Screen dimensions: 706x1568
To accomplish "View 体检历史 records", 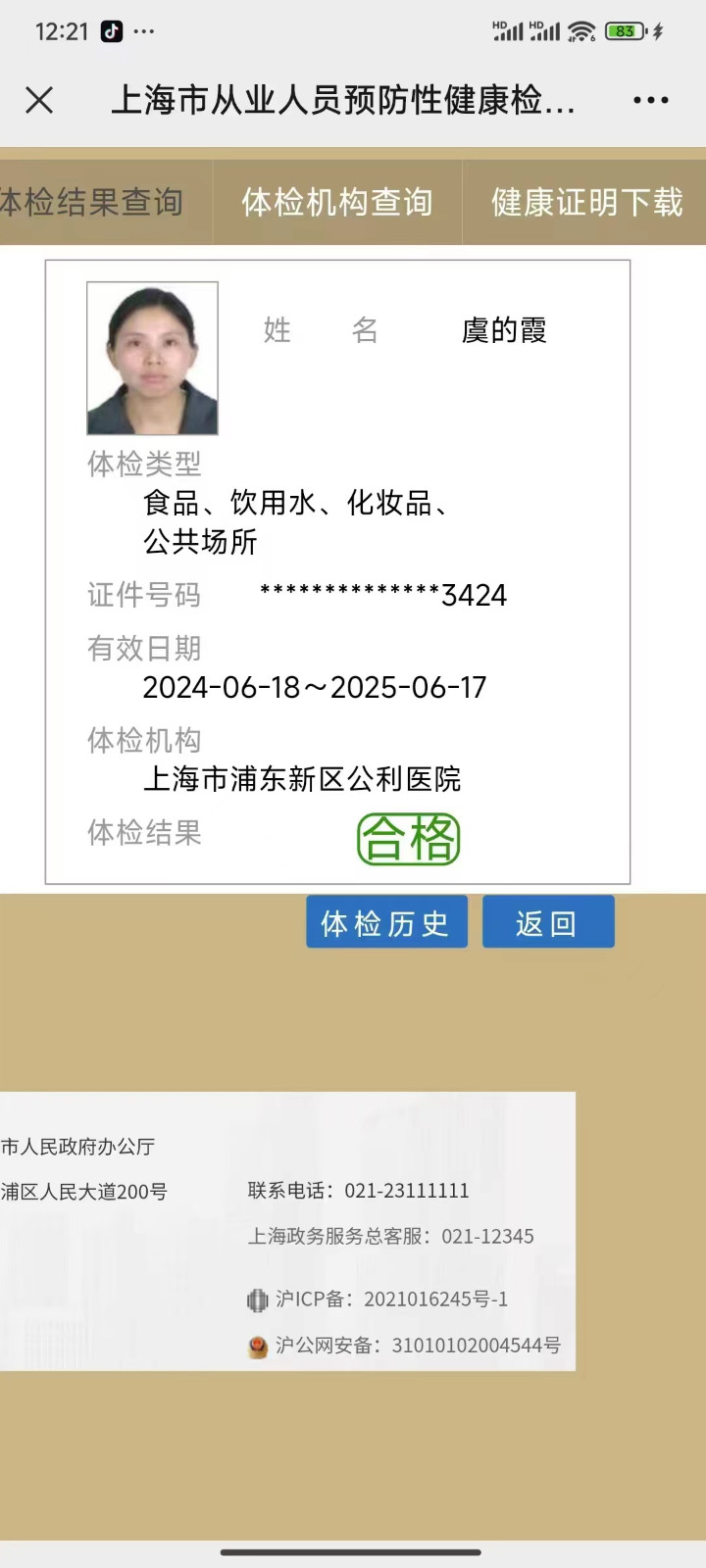I will pos(386,922).
